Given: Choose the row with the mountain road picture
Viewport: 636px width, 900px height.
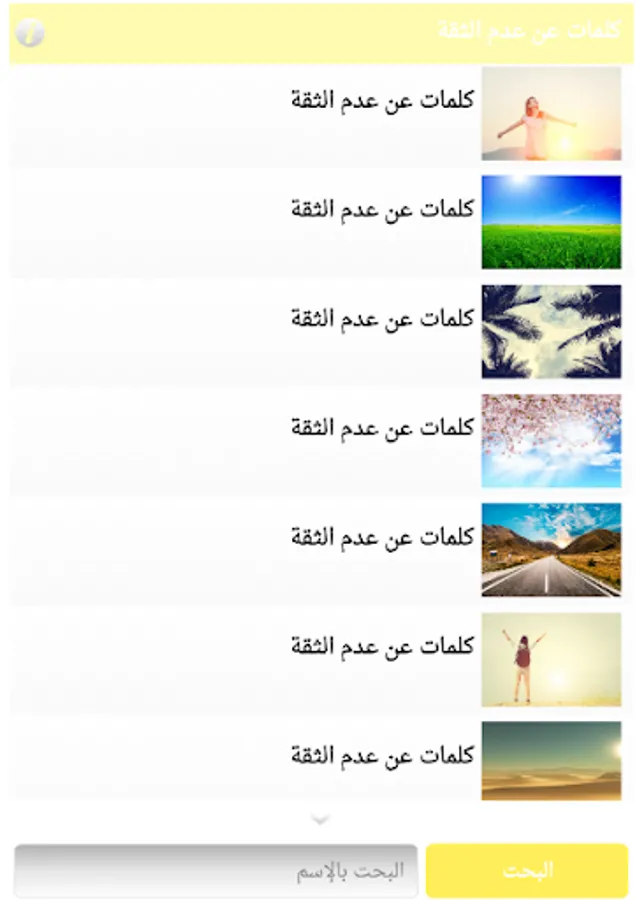Looking at the screenshot, I should [x=321, y=550].
